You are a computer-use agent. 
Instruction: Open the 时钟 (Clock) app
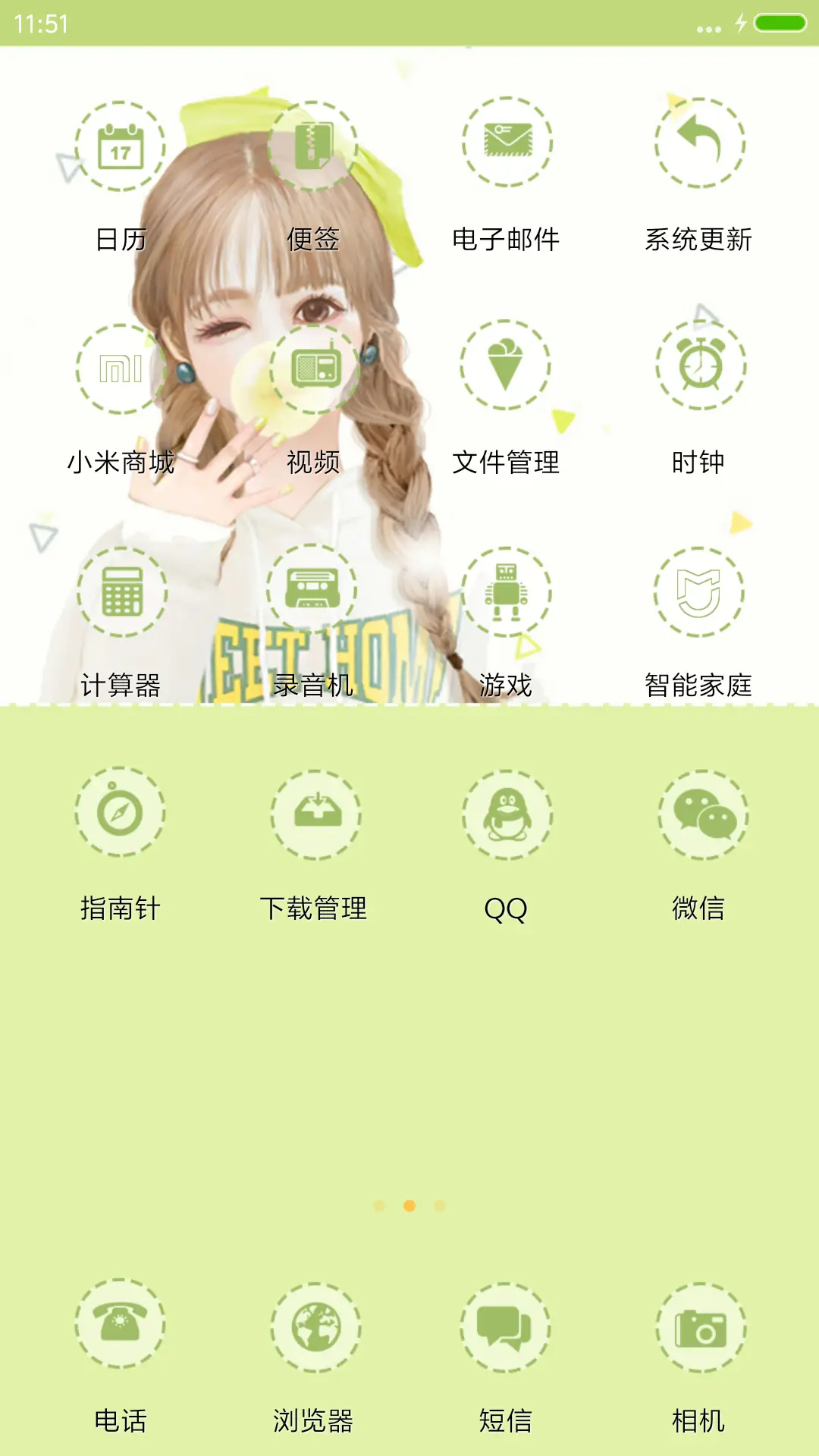pyautogui.click(x=698, y=366)
